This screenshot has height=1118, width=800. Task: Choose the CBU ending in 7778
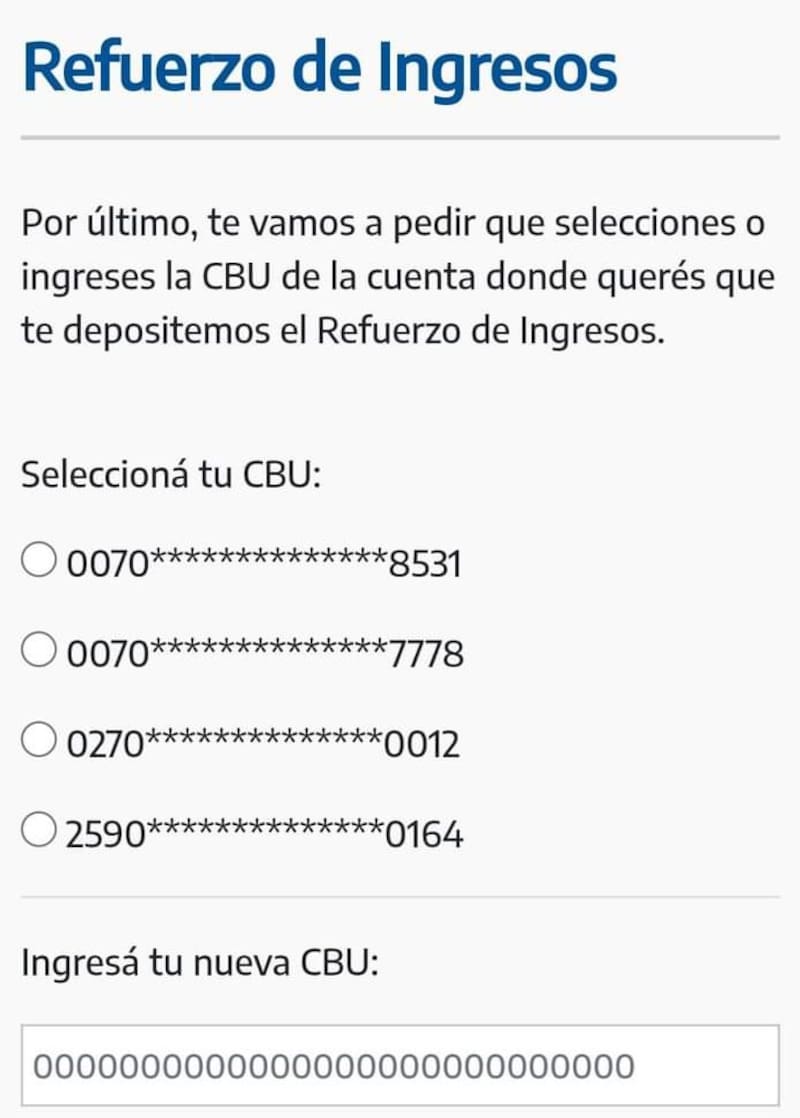point(39,651)
